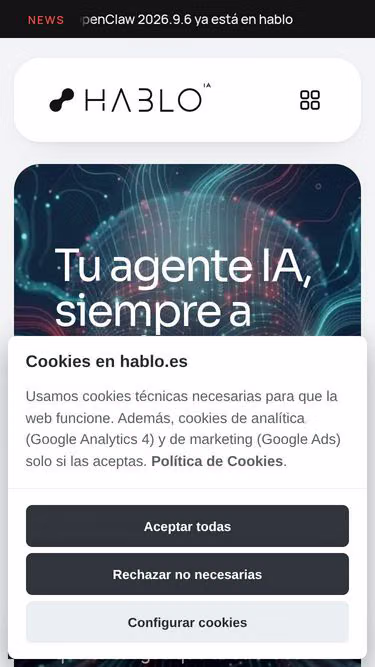Viewport: 375px width, 667px height.
Task: Tap Aceptar todas cookies button
Action: [187, 526]
